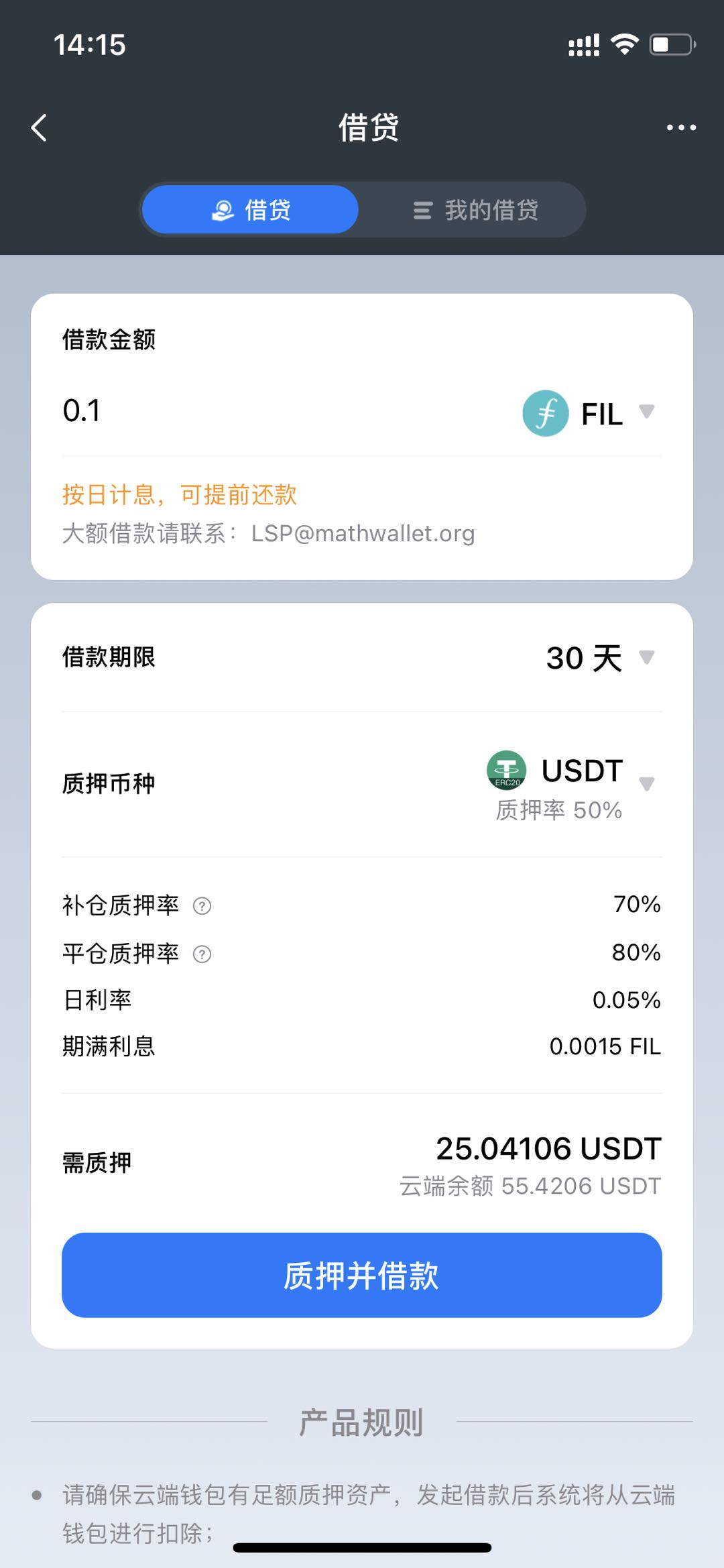Go back using the top-left arrow
The height and width of the screenshot is (1568, 724).
39,127
